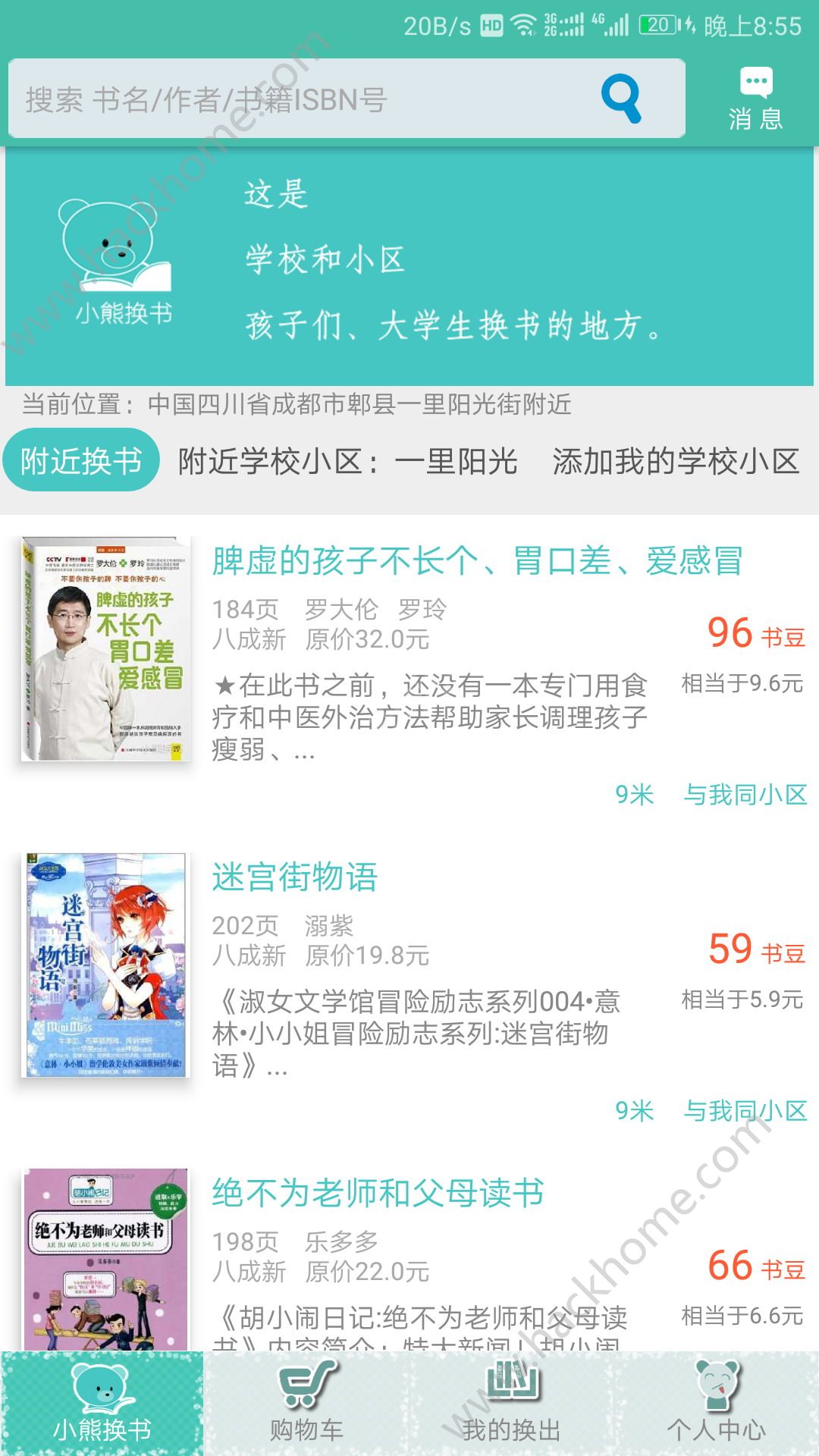Open 附近学校小区：一里阳光
This screenshot has height=1456, width=819.
(348, 461)
